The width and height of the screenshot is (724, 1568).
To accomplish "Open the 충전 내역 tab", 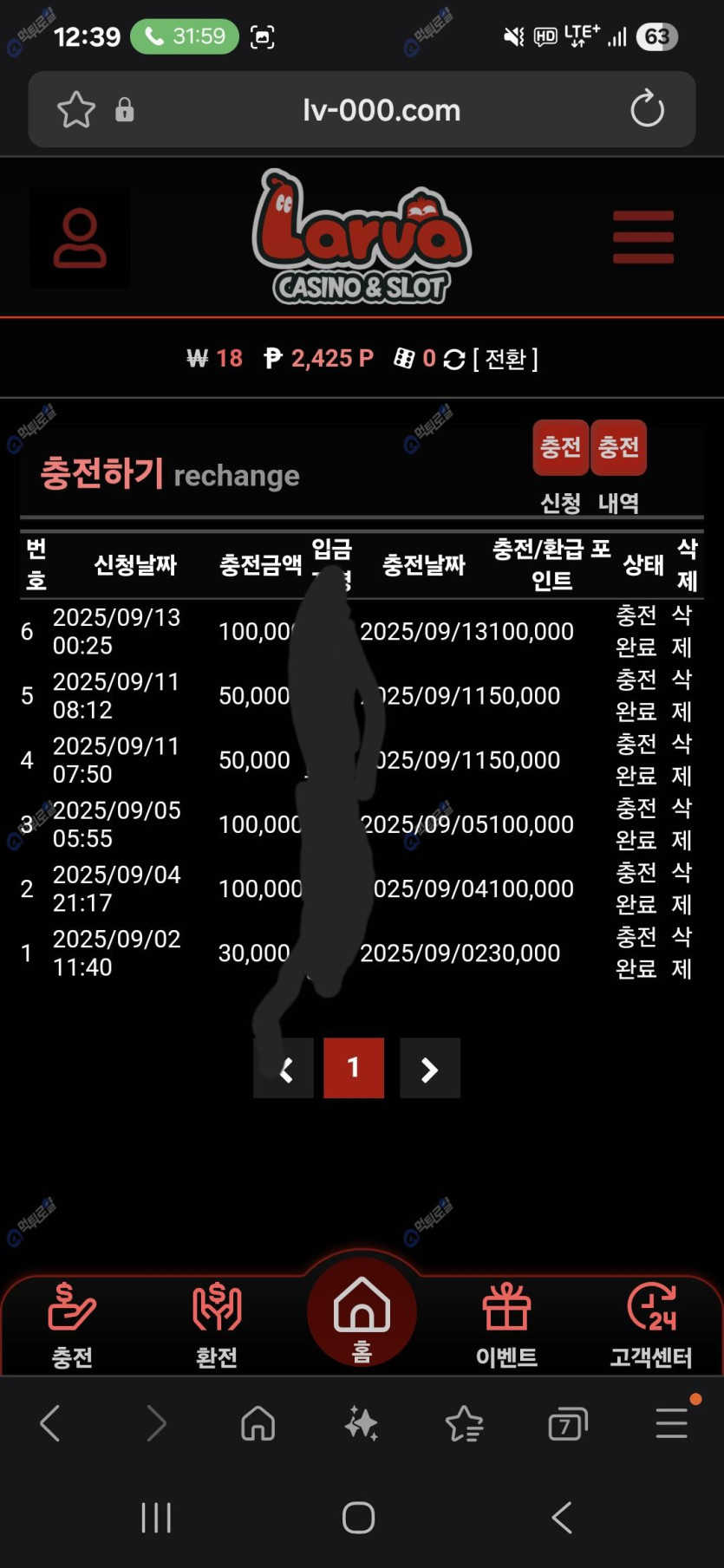I will (618, 448).
